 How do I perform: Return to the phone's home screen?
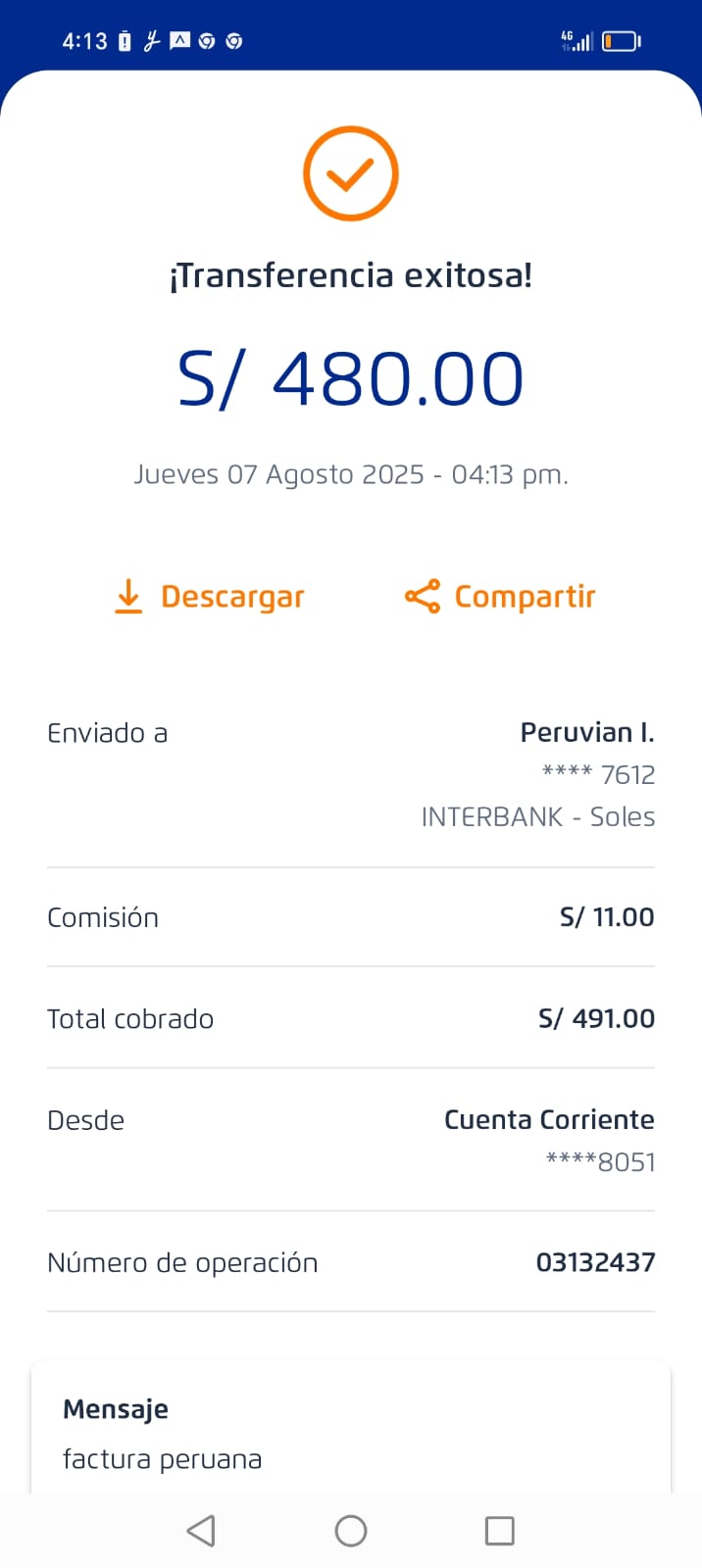pyautogui.click(x=350, y=1530)
